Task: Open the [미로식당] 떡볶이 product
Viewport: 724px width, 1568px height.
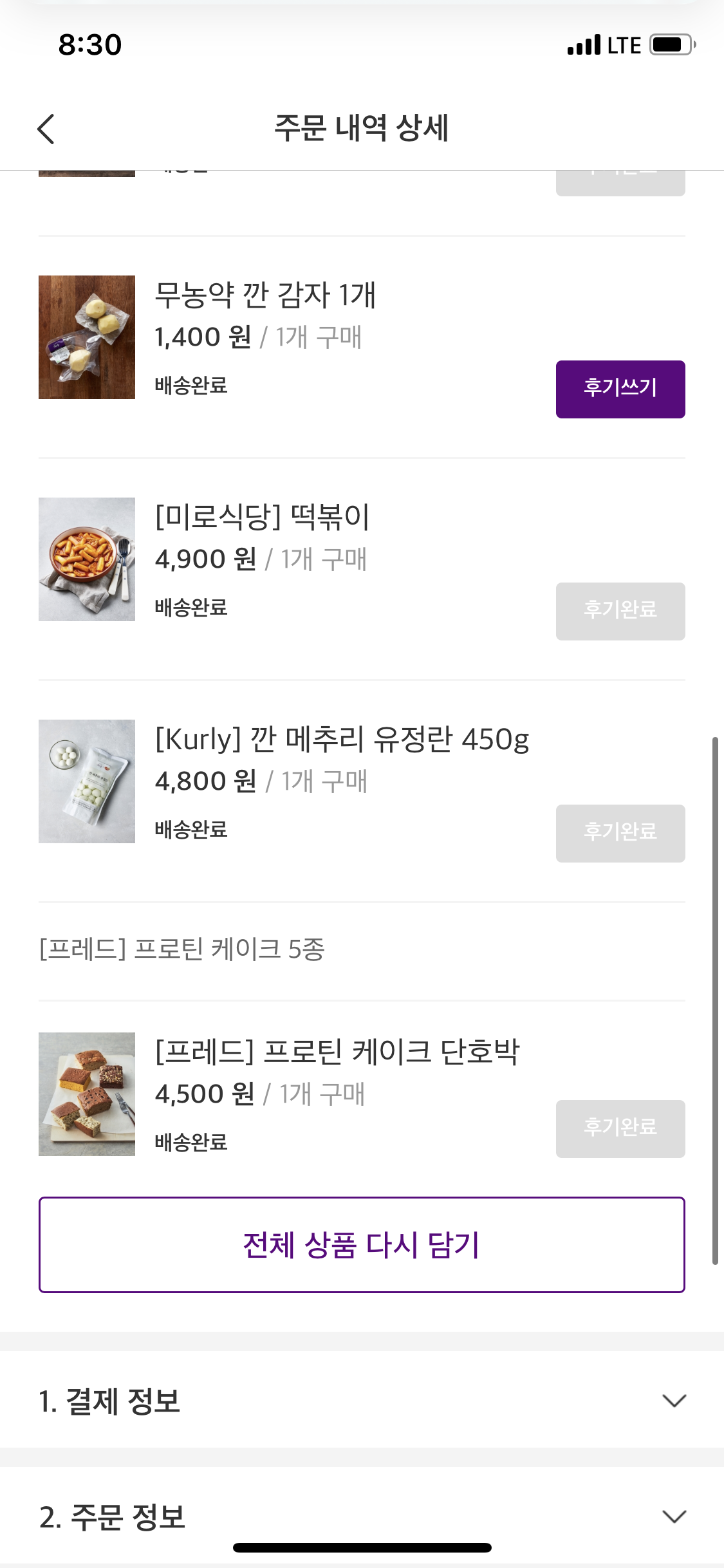Action: [262, 518]
